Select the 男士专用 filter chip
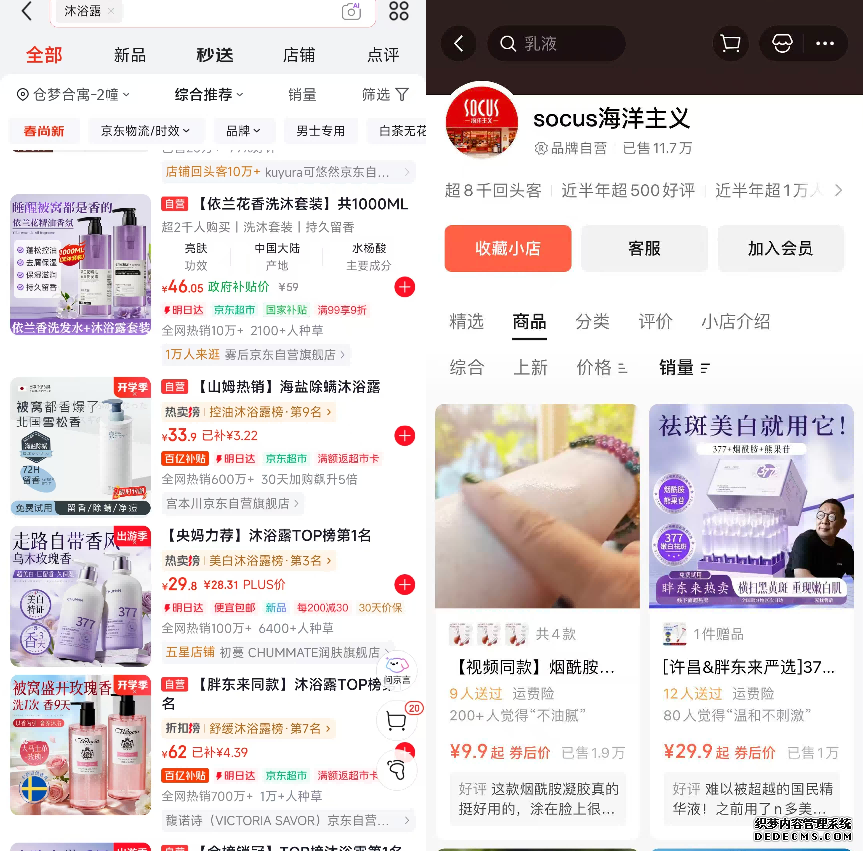The height and width of the screenshot is (851, 863). (320, 131)
